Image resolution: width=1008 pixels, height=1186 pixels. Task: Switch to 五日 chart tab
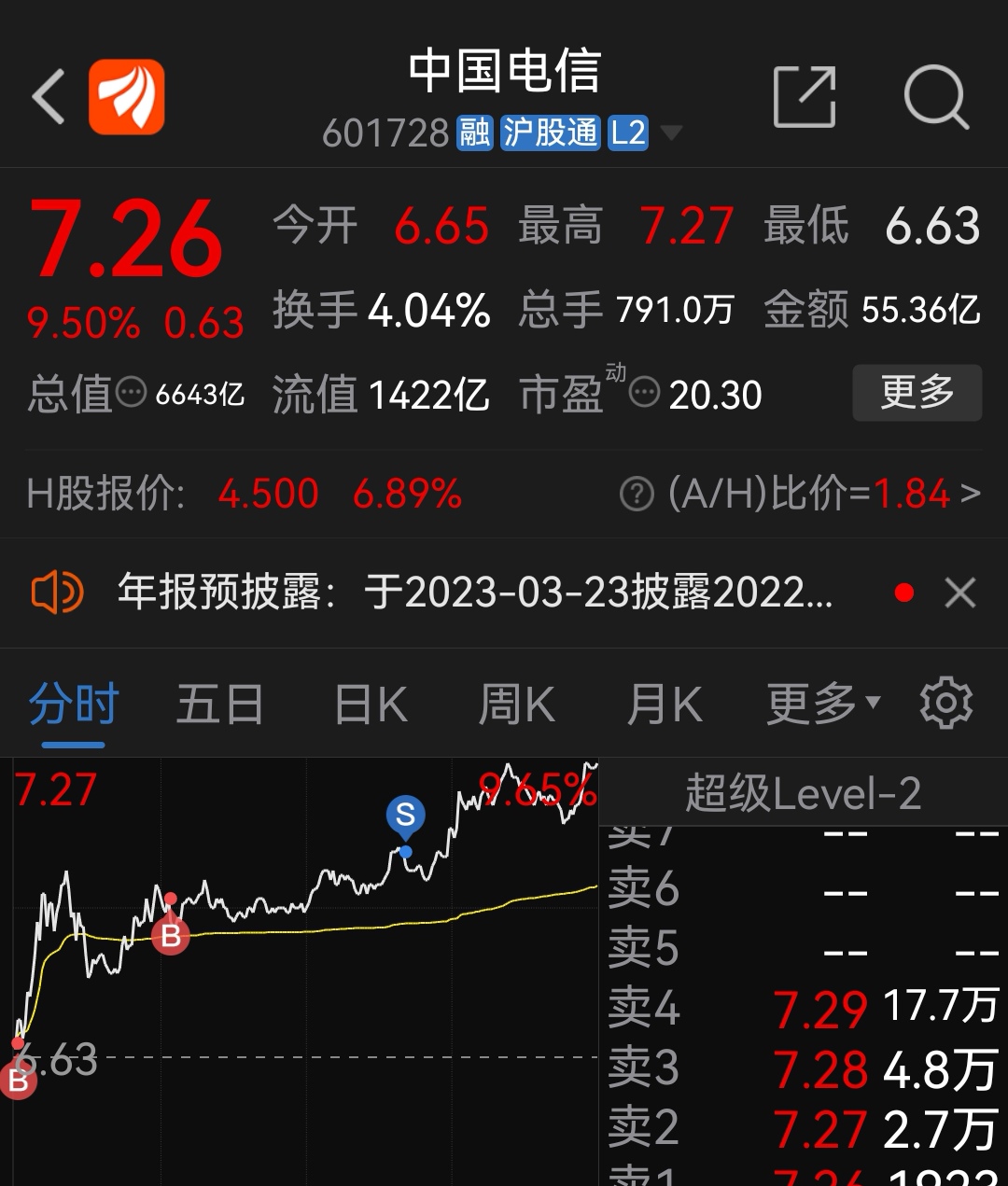(219, 705)
